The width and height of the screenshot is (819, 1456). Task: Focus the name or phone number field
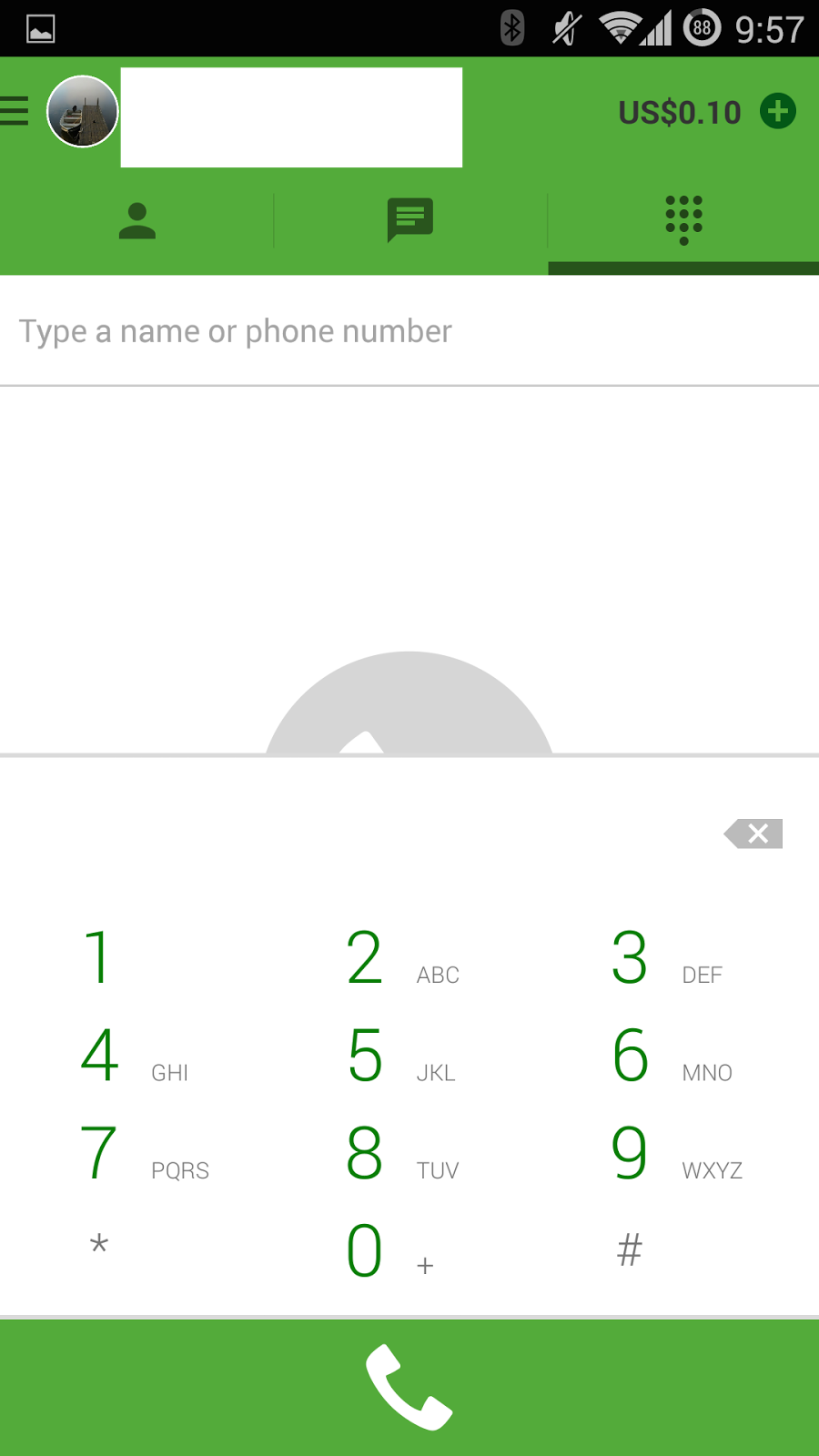pyautogui.click(x=409, y=331)
